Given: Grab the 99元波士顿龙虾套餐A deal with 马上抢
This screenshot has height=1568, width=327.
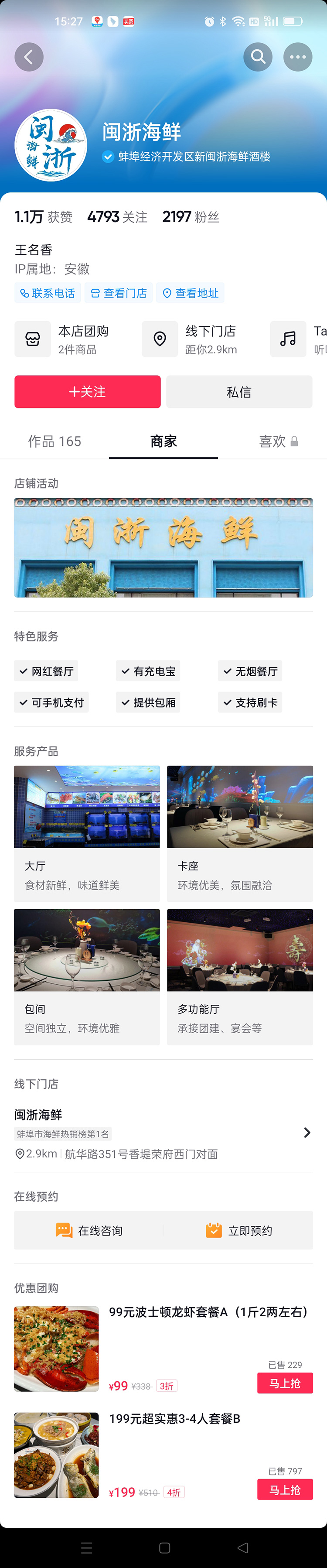Looking at the screenshot, I should point(284,1383).
